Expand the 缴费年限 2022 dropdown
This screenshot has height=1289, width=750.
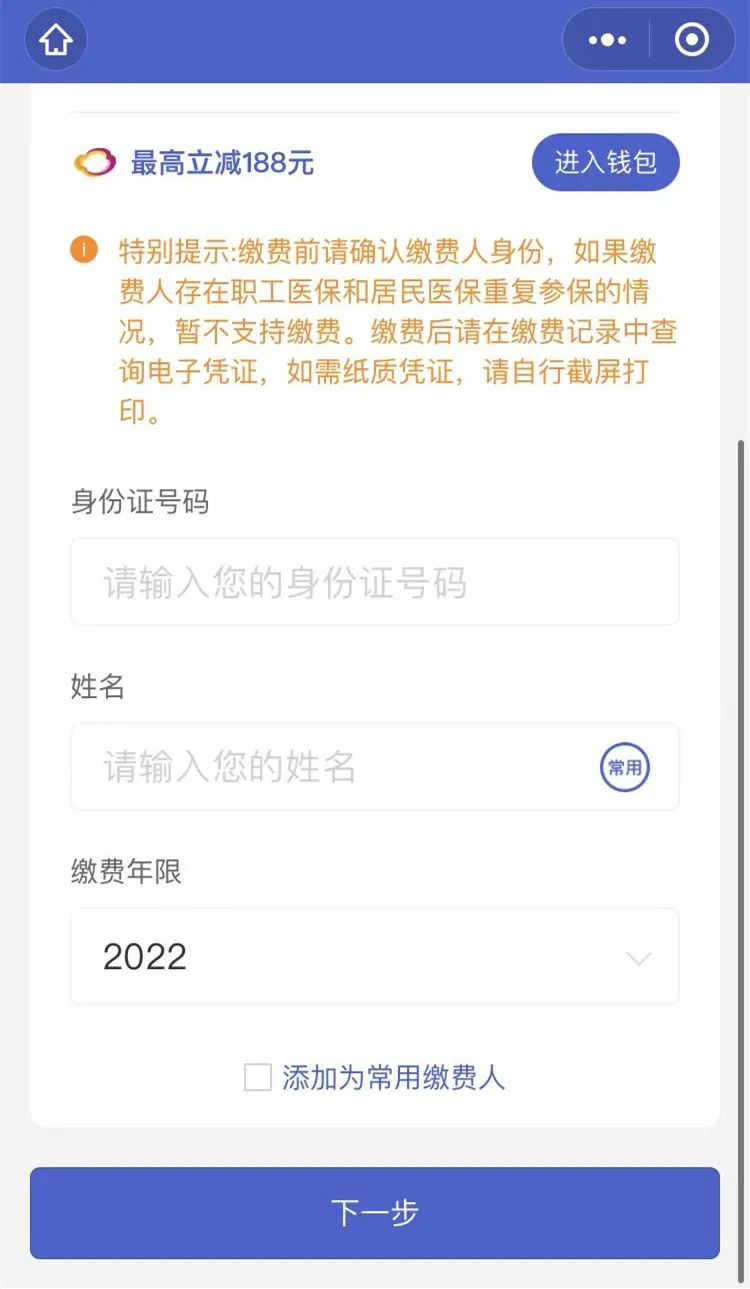tap(375, 956)
